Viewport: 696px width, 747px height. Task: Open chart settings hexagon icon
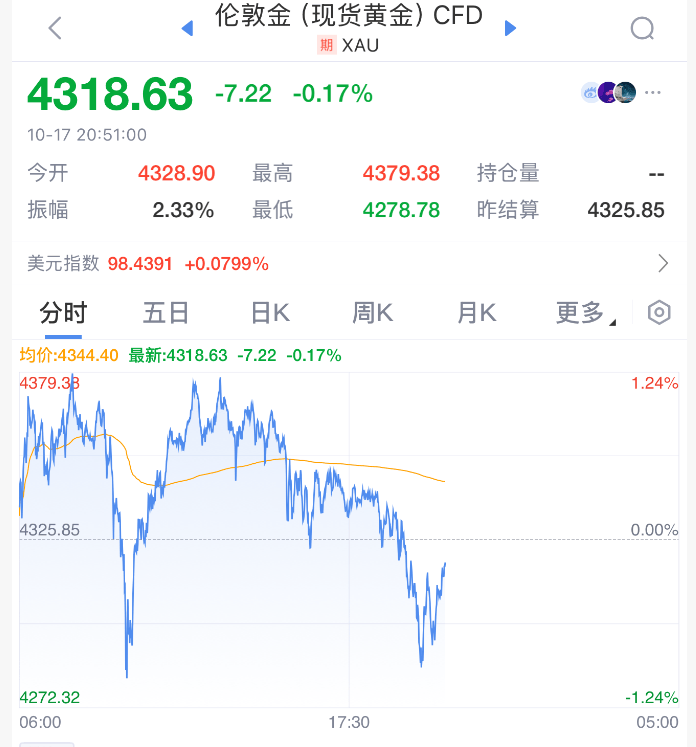(x=659, y=313)
